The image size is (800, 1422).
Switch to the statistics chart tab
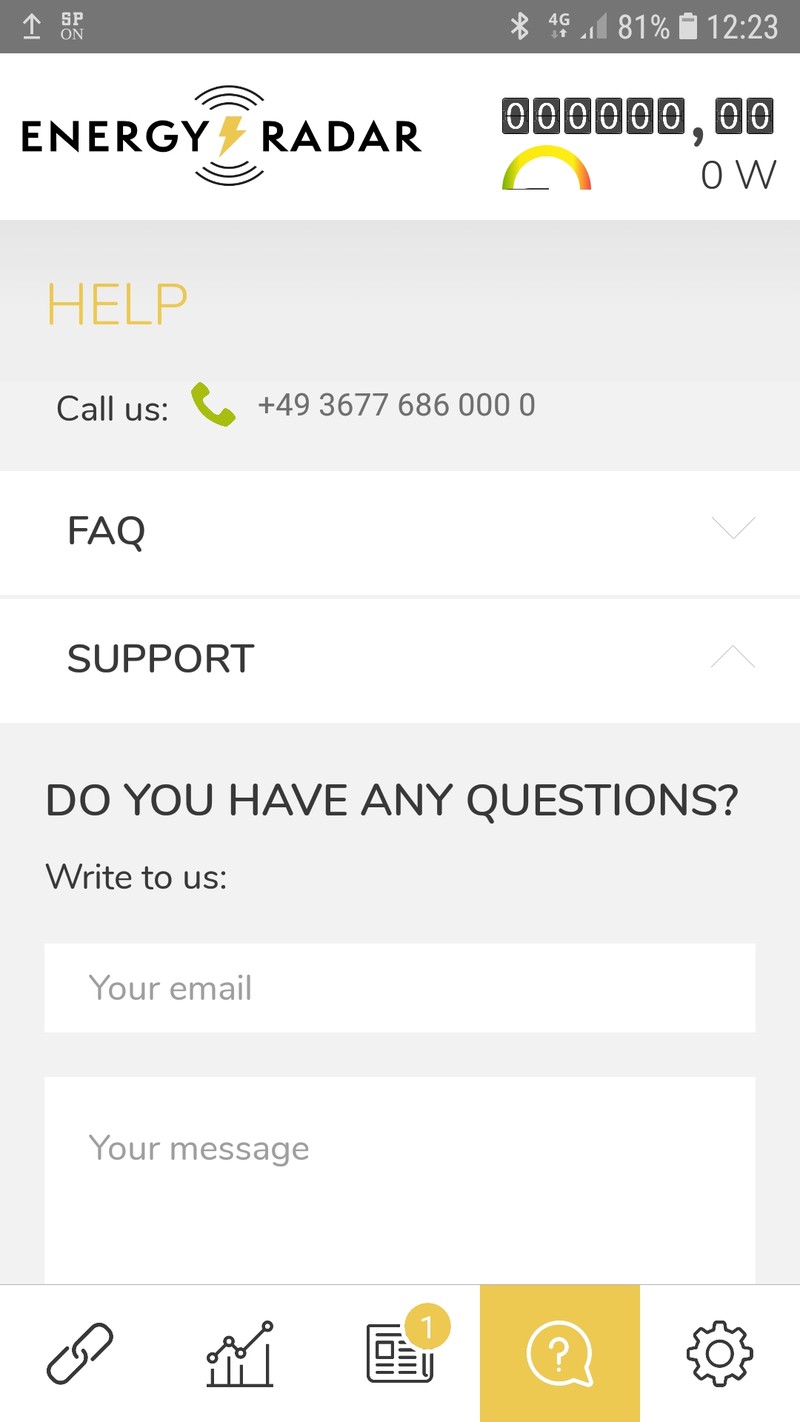(x=240, y=1353)
